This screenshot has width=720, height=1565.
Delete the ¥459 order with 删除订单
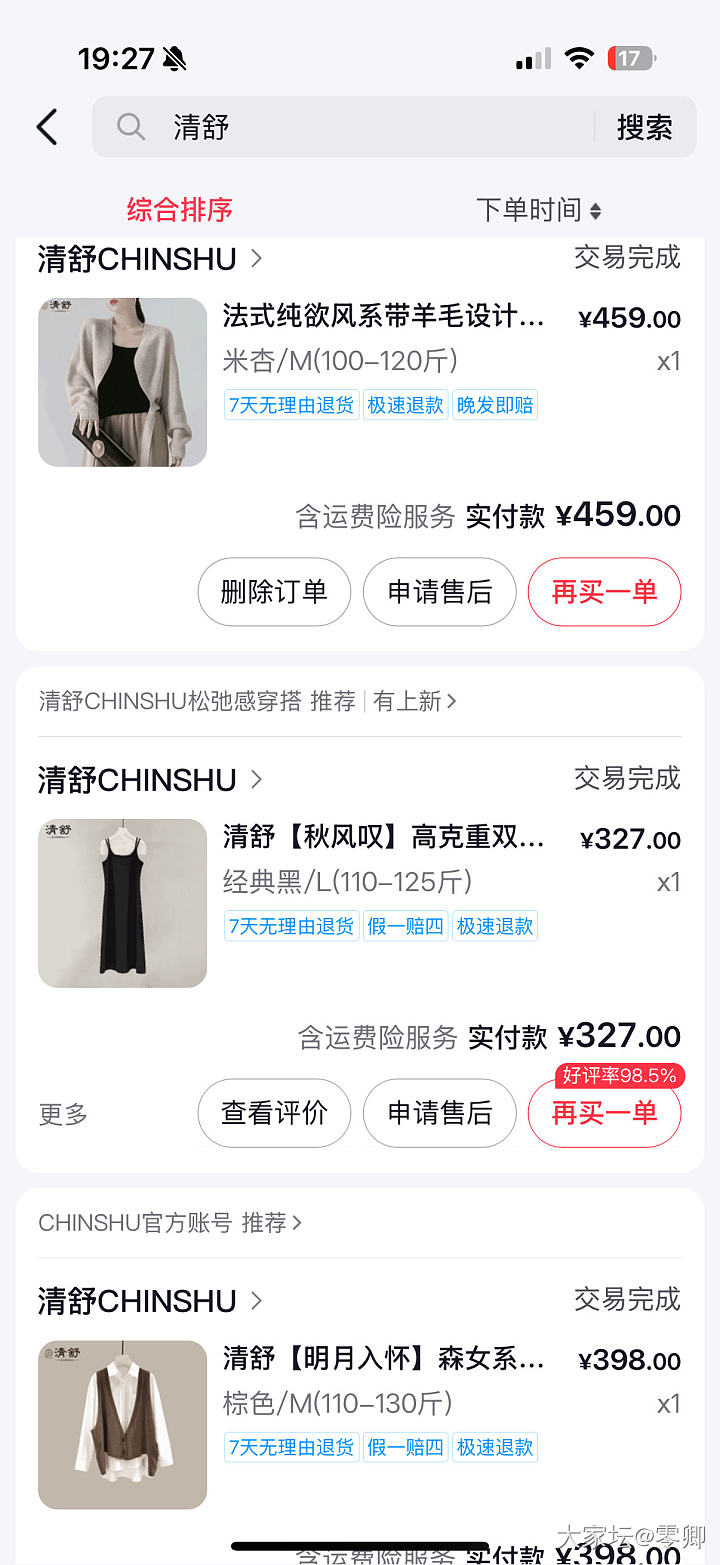(x=274, y=592)
